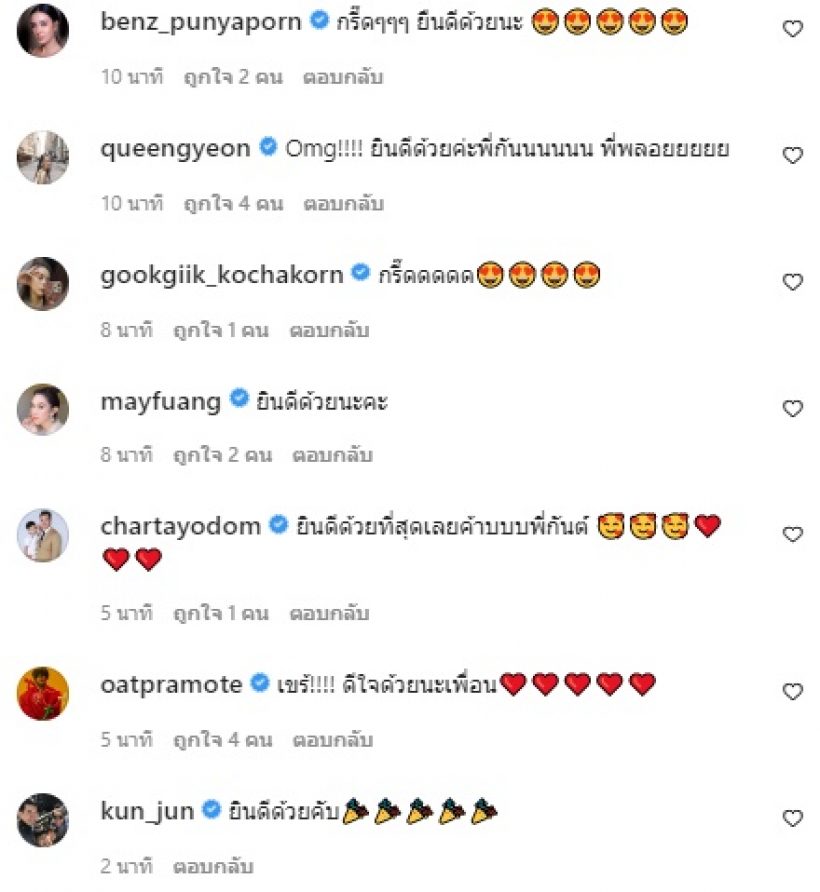This screenshot has width=820, height=892.
Task: Visit kun_jun's profile
Action: pos(147,811)
